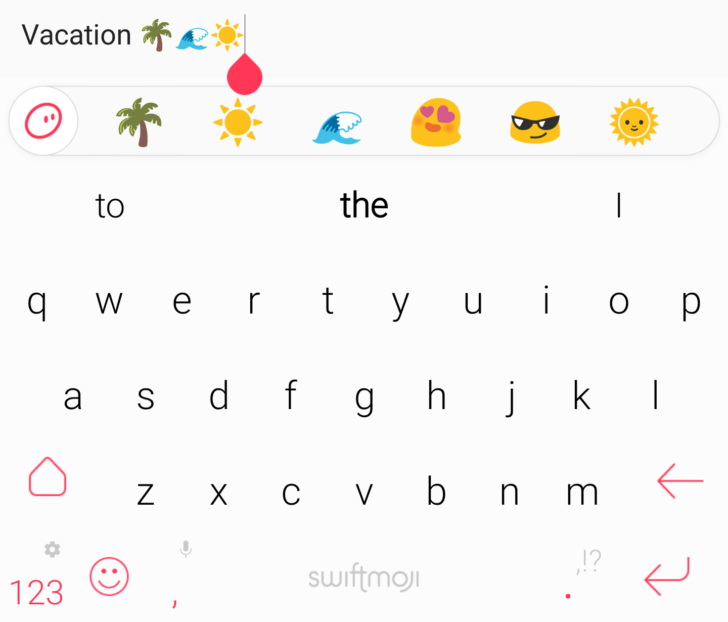Insert the wave emoji suggestion

(337, 127)
